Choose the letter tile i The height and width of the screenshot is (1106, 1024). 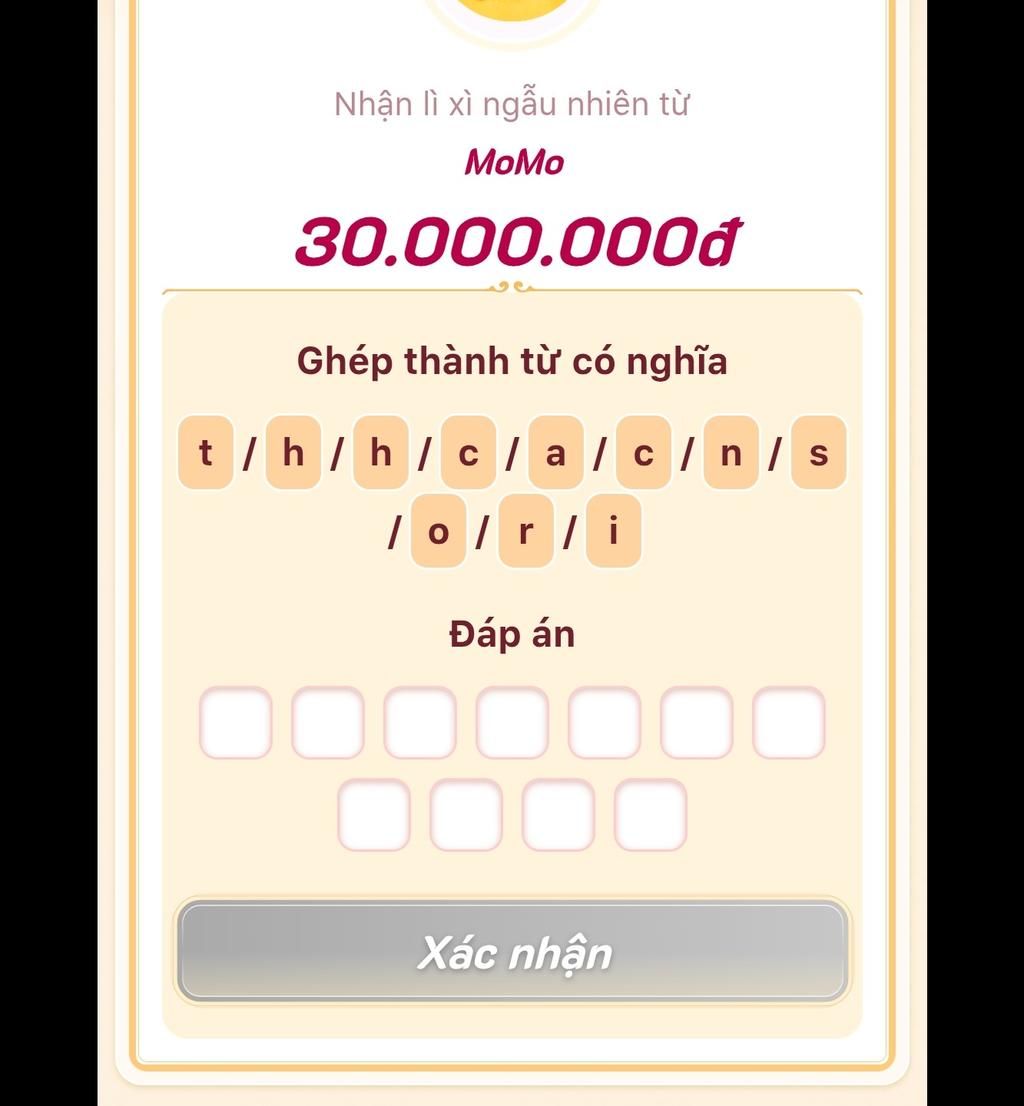(x=613, y=531)
